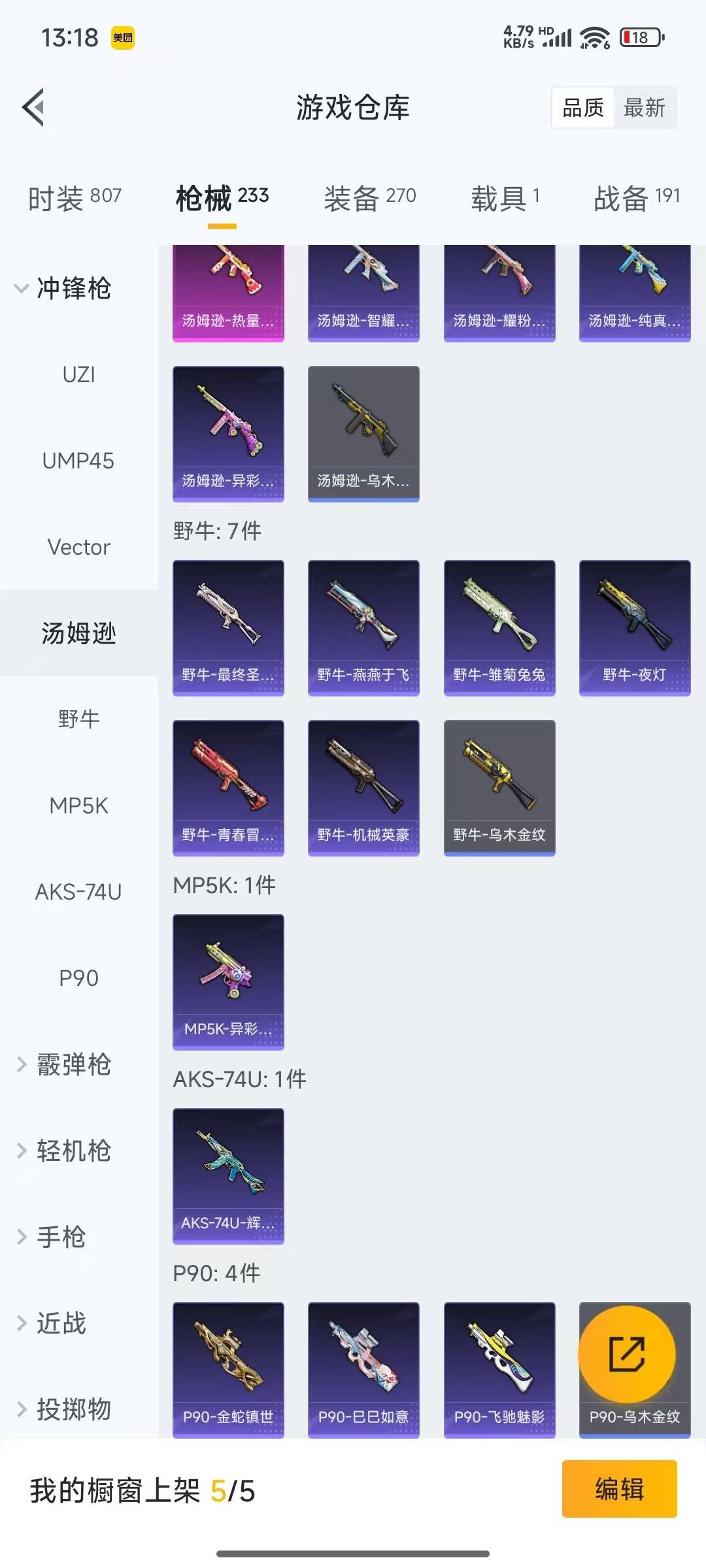Screen dimensions: 706x1568
Task: Switch to the 时装 tab
Action: 75,197
